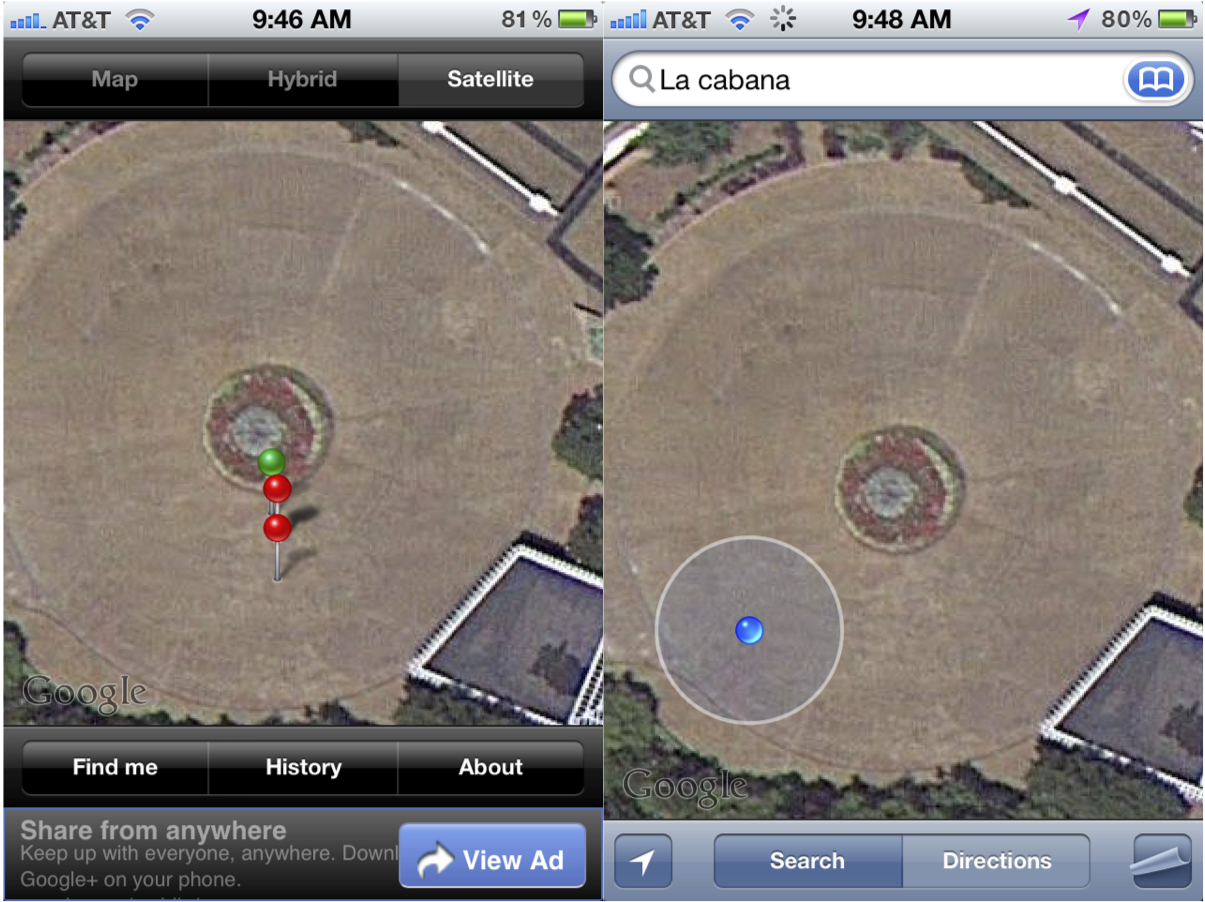Tap the Find me button
Viewport: 1205px width, 902px height.
pyautogui.click(x=115, y=768)
